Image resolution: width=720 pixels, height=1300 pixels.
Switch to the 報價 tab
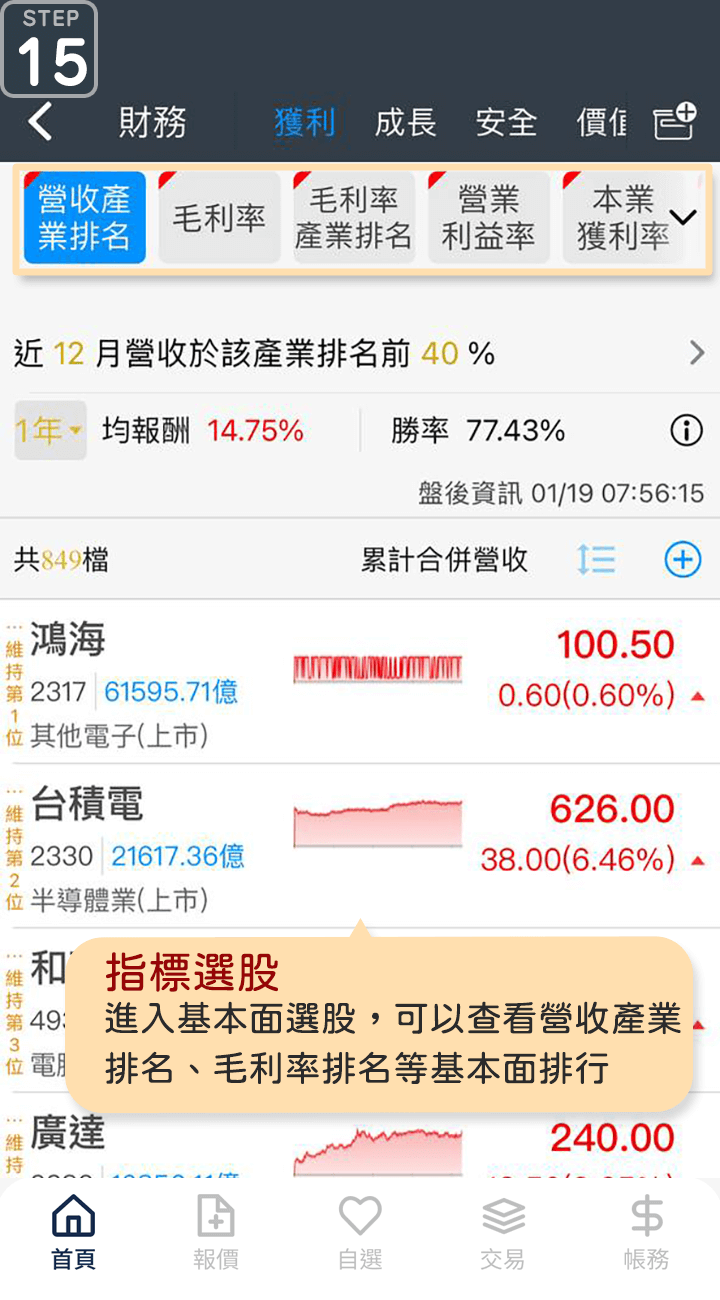tap(216, 1232)
